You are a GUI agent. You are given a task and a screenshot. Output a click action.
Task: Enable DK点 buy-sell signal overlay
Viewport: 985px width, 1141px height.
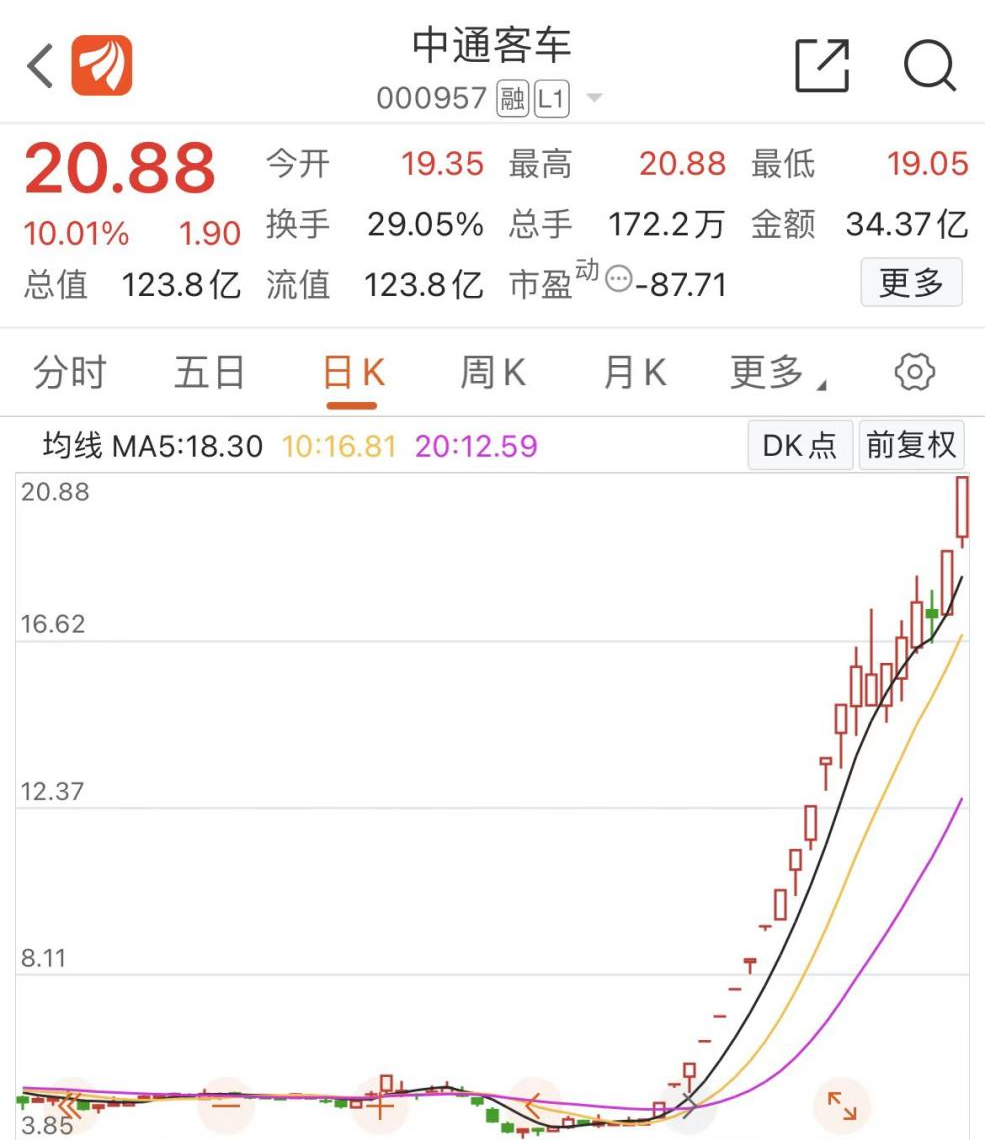click(x=799, y=445)
